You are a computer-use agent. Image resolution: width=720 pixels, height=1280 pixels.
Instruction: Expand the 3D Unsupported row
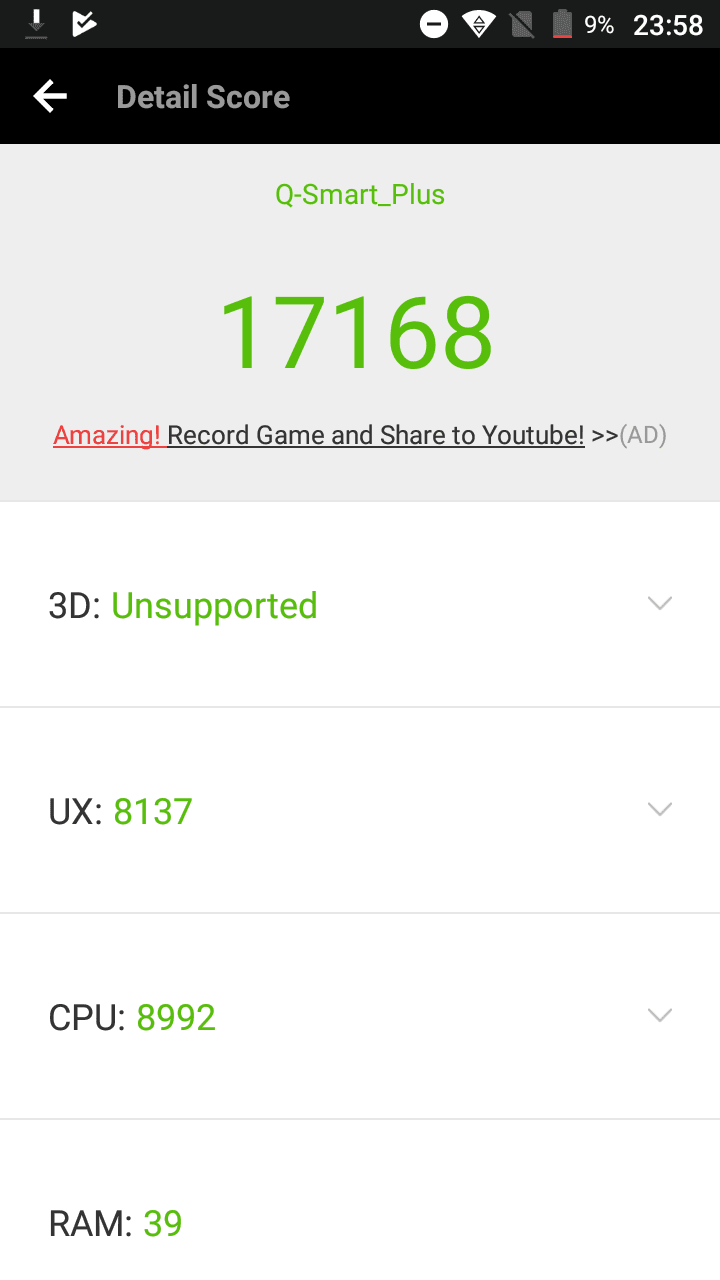(x=360, y=604)
